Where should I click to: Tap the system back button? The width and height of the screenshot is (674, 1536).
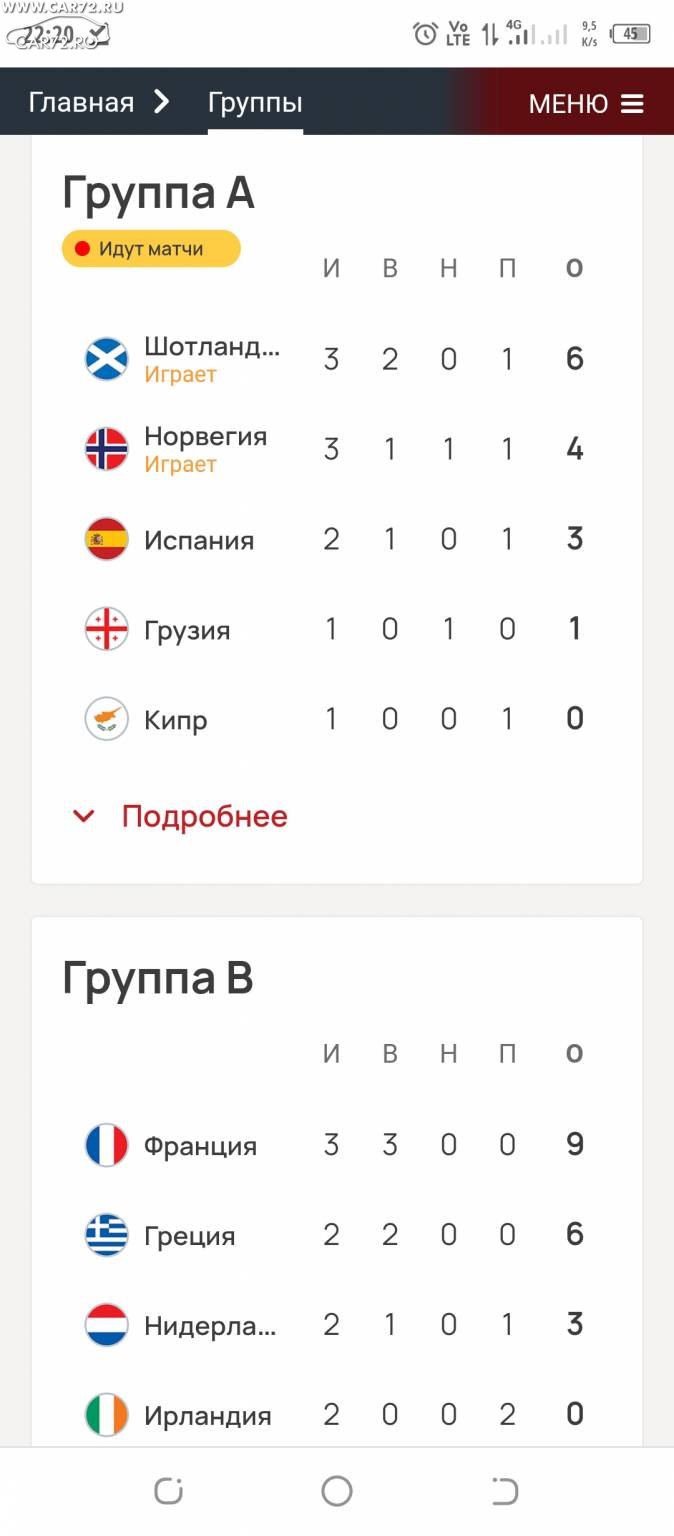(505, 1491)
